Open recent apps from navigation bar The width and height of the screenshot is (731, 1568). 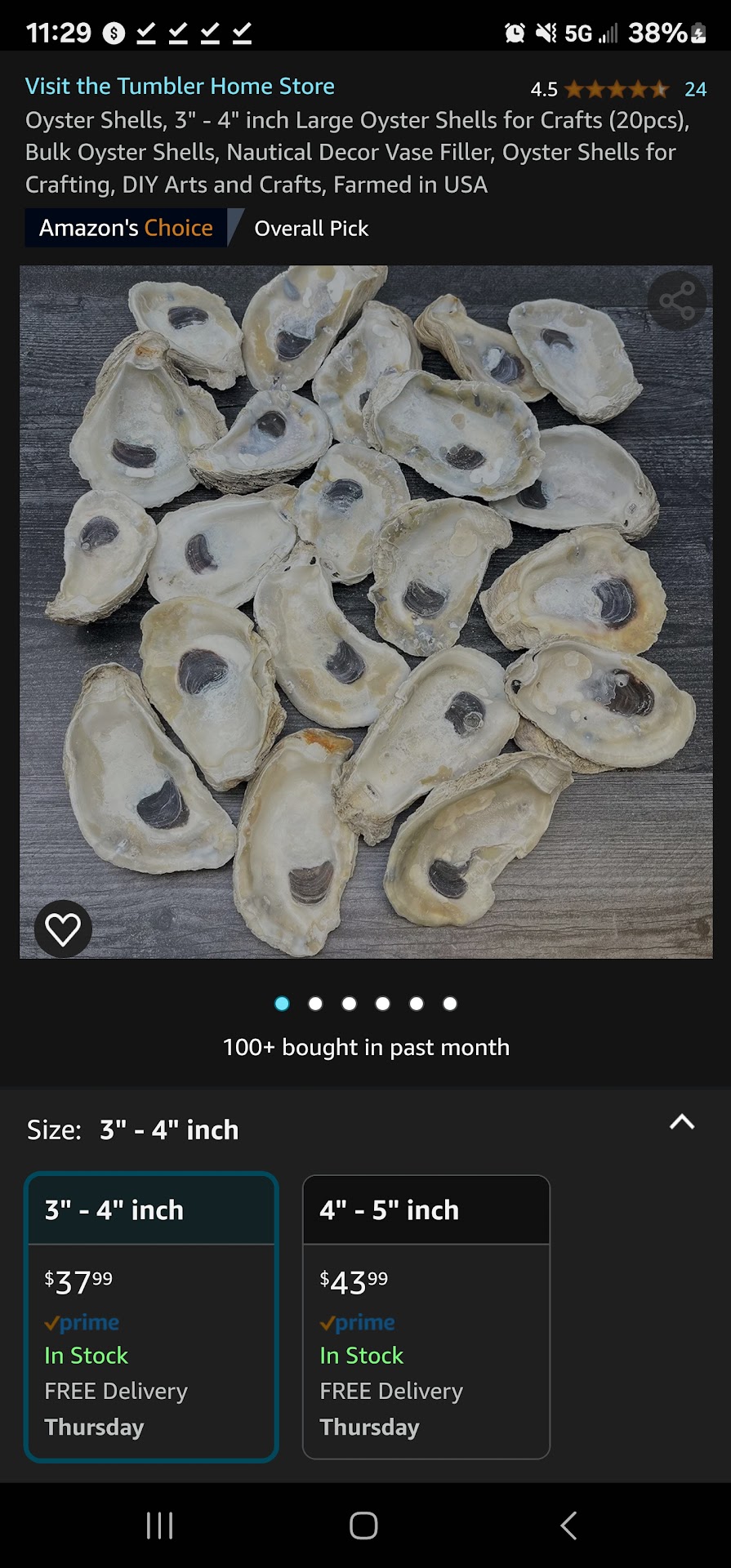159,1525
